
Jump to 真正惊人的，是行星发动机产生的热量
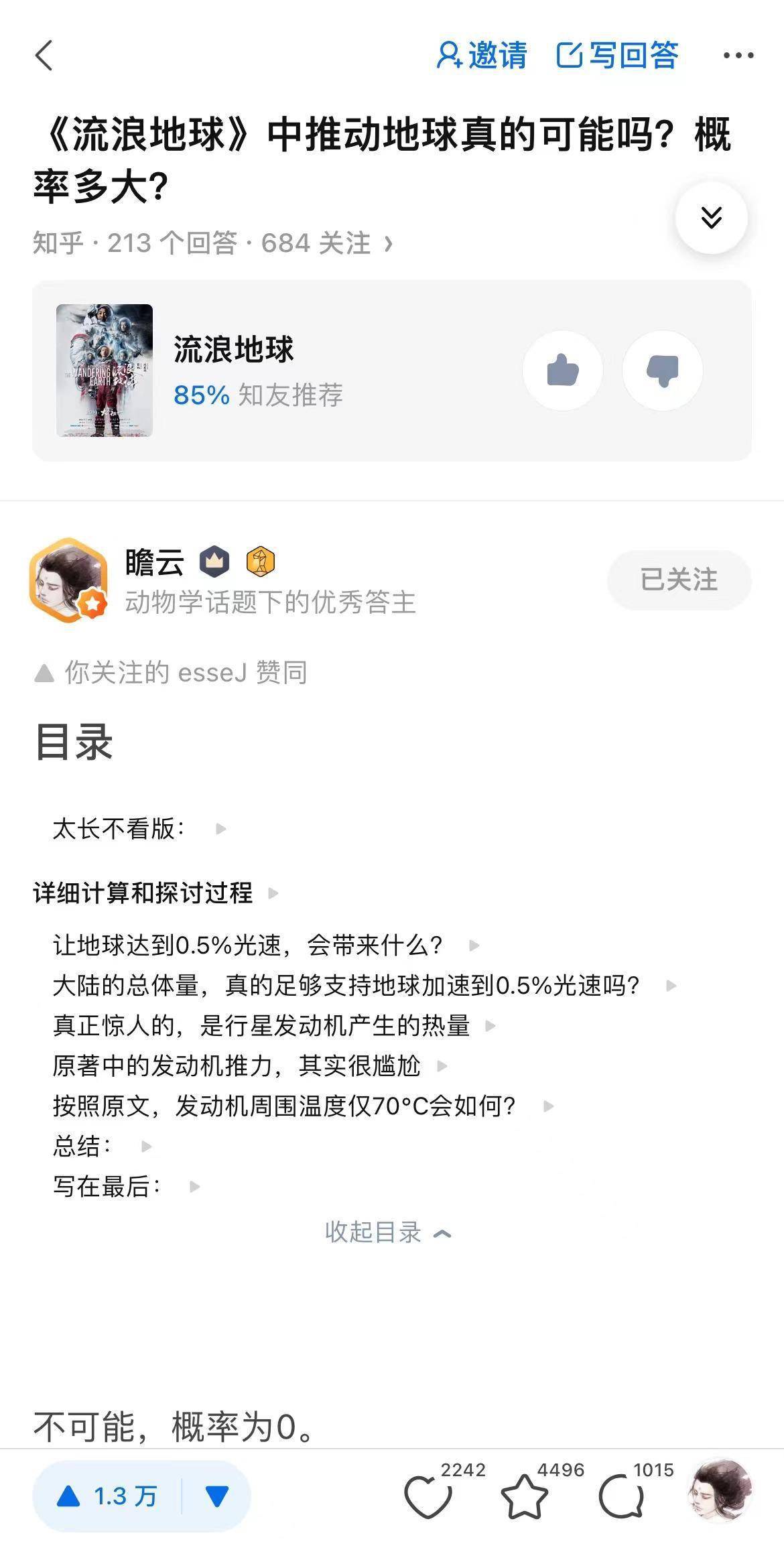click(261, 1026)
